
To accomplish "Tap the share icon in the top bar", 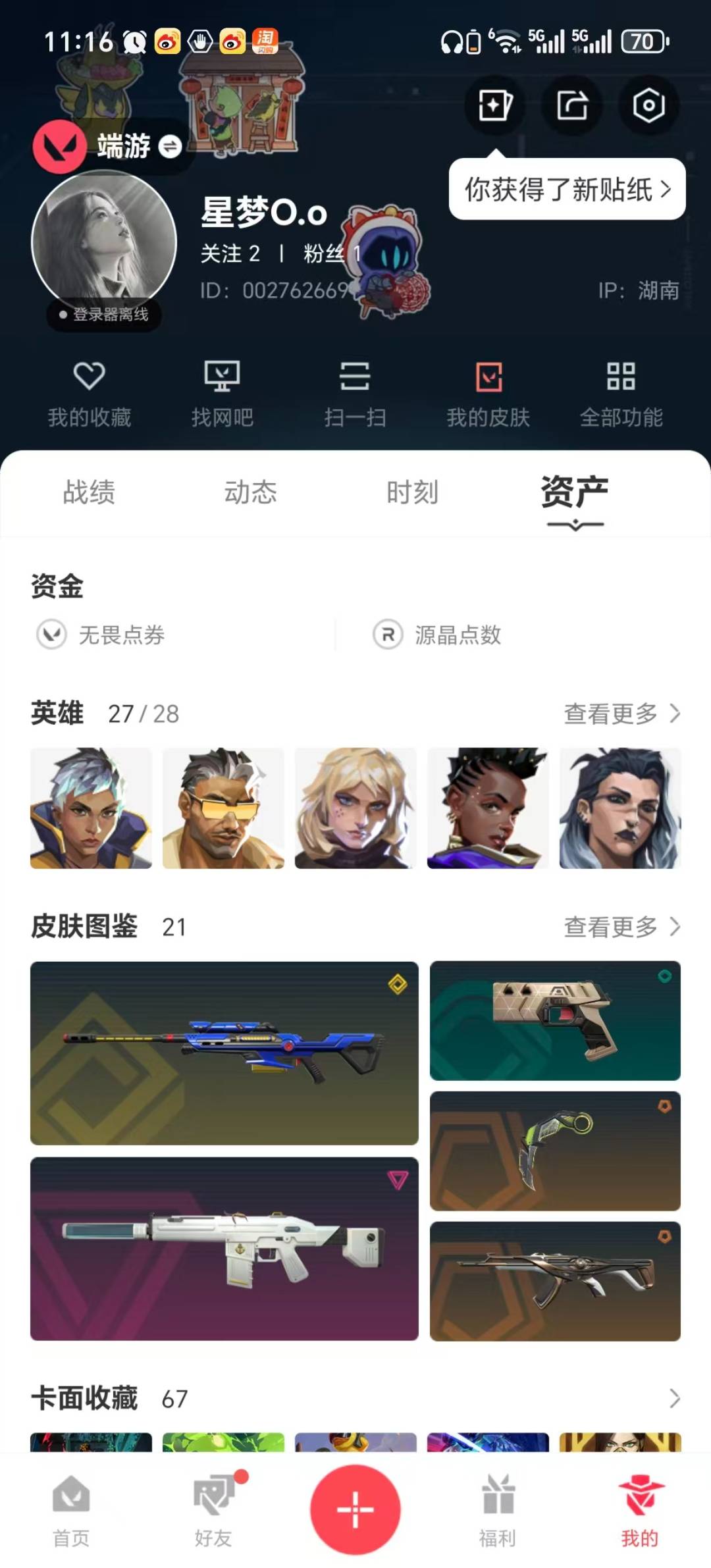I will tap(571, 106).
